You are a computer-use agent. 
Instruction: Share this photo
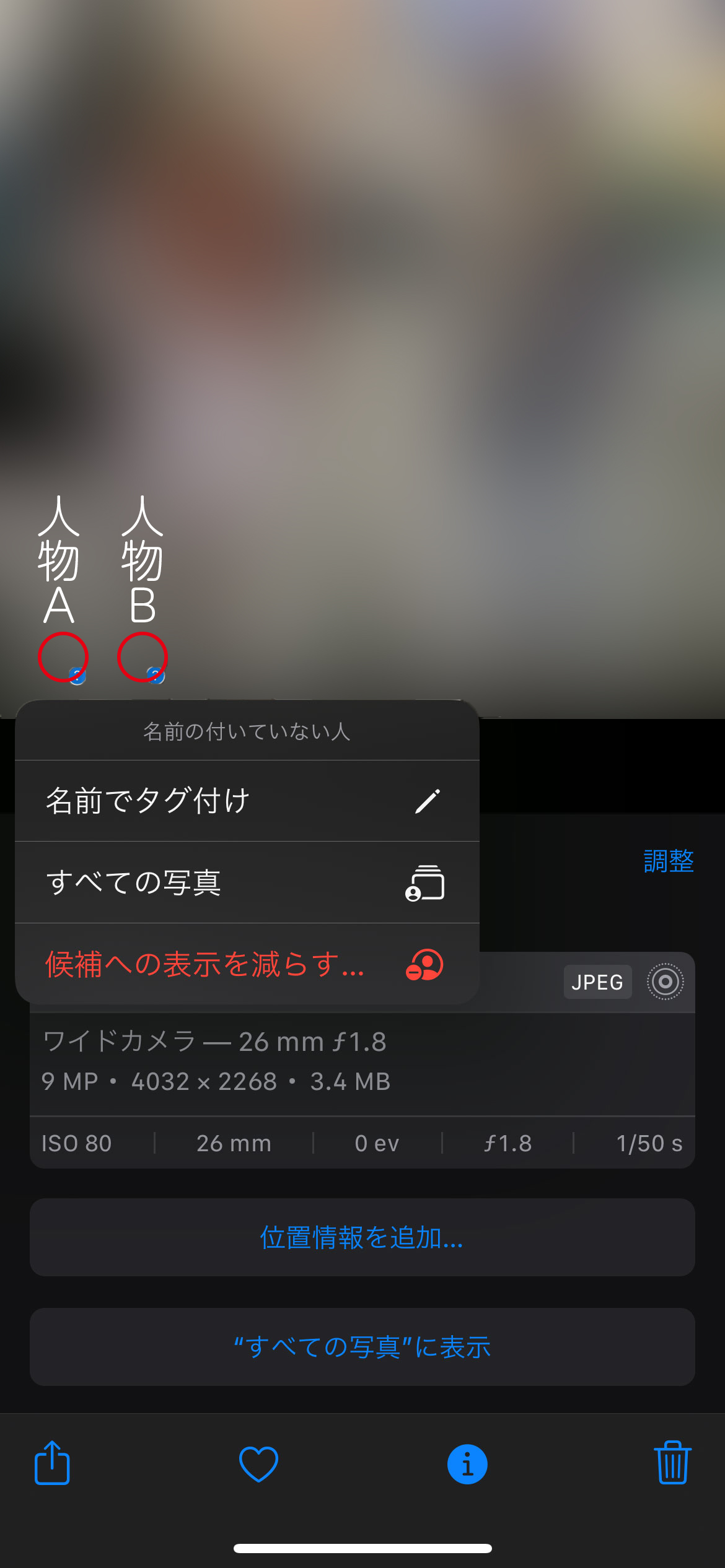coord(52,1463)
